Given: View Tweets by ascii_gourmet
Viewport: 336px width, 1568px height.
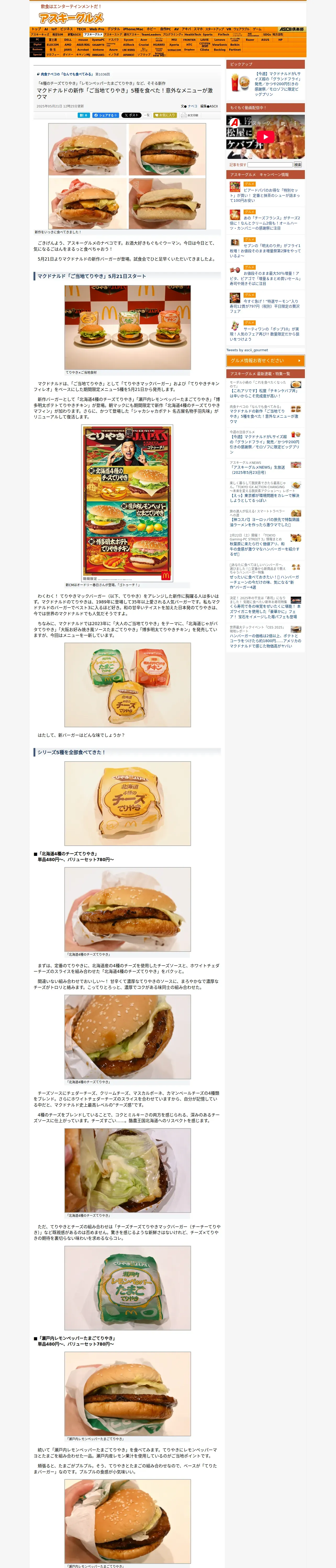Looking at the screenshot, I should click(x=247, y=350).
